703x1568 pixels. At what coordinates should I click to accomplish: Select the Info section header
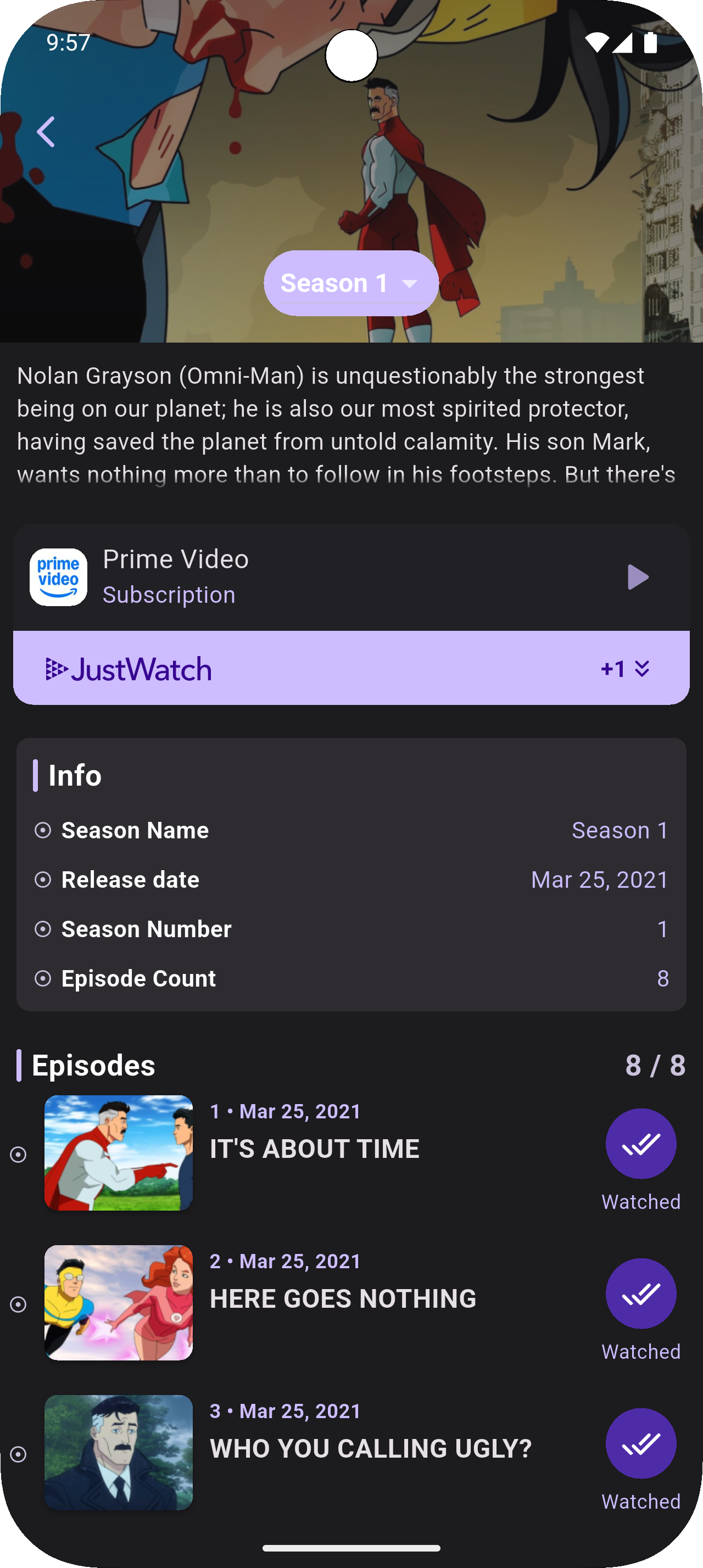click(x=74, y=775)
